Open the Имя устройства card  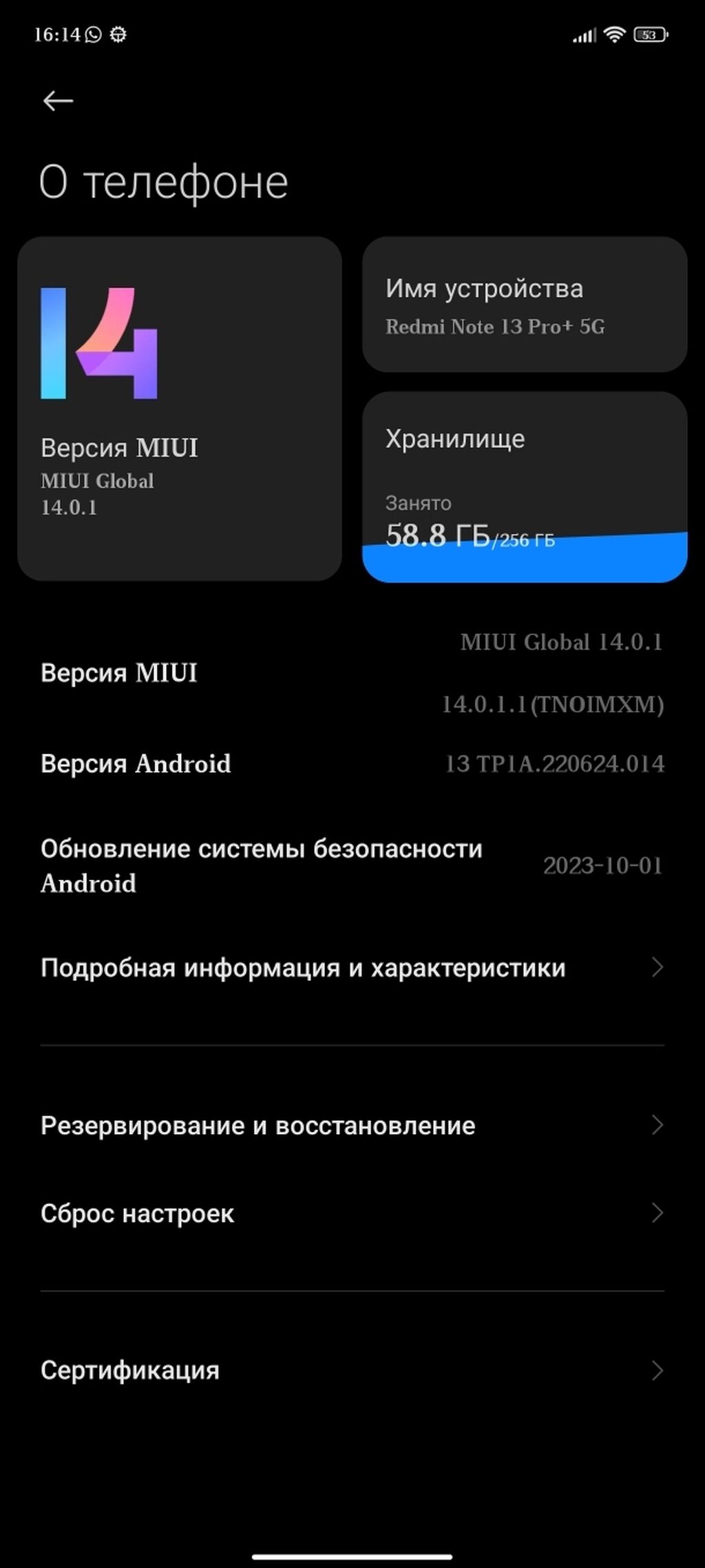pos(525,305)
